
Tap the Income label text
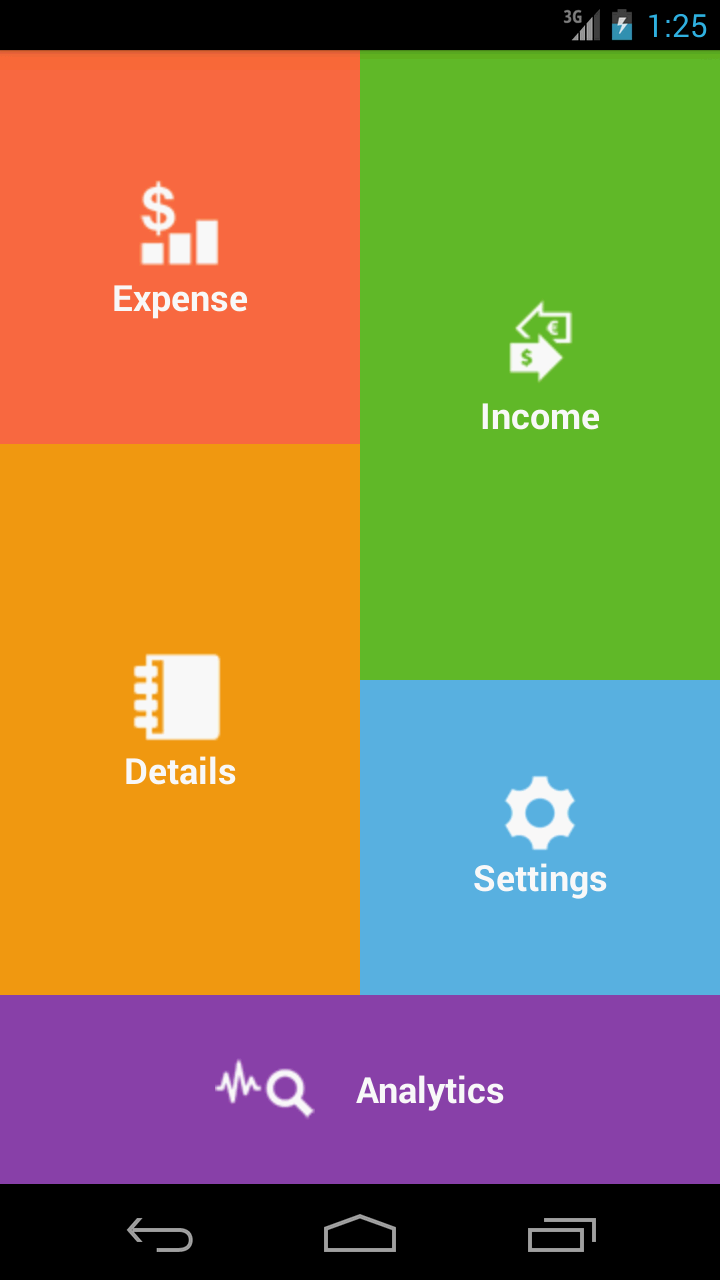tap(540, 416)
